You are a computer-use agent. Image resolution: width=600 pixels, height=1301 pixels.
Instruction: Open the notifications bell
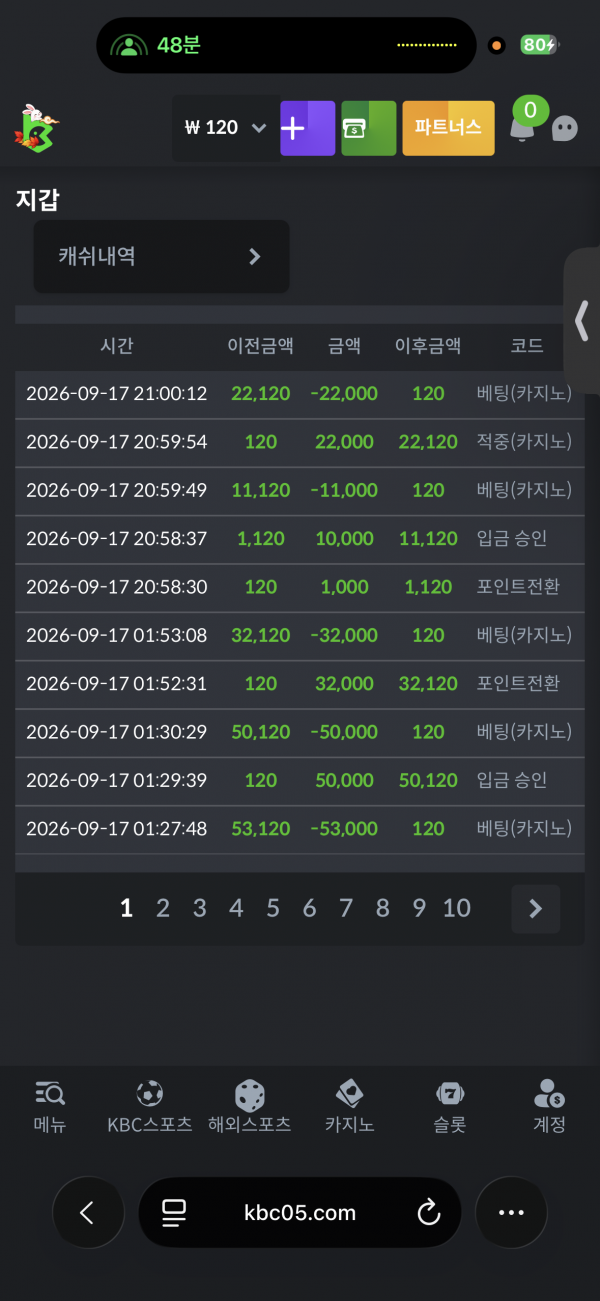(x=522, y=128)
